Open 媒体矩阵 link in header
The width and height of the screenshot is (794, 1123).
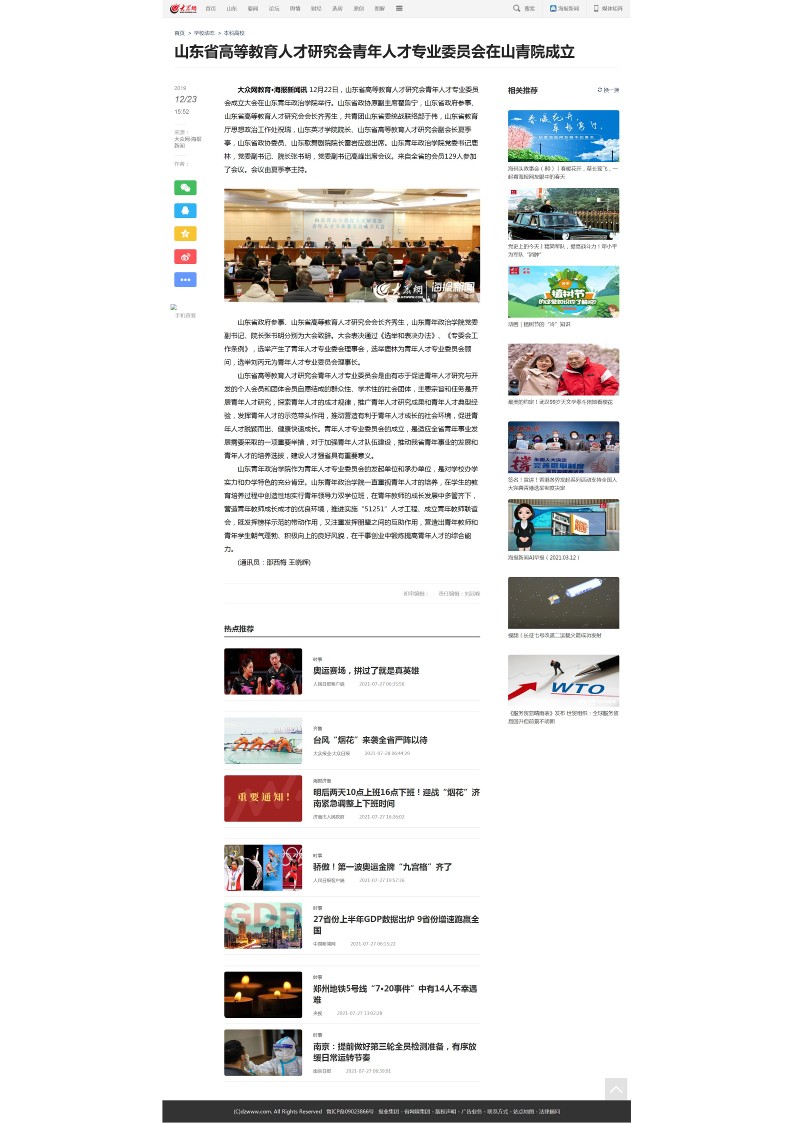click(608, 8)
